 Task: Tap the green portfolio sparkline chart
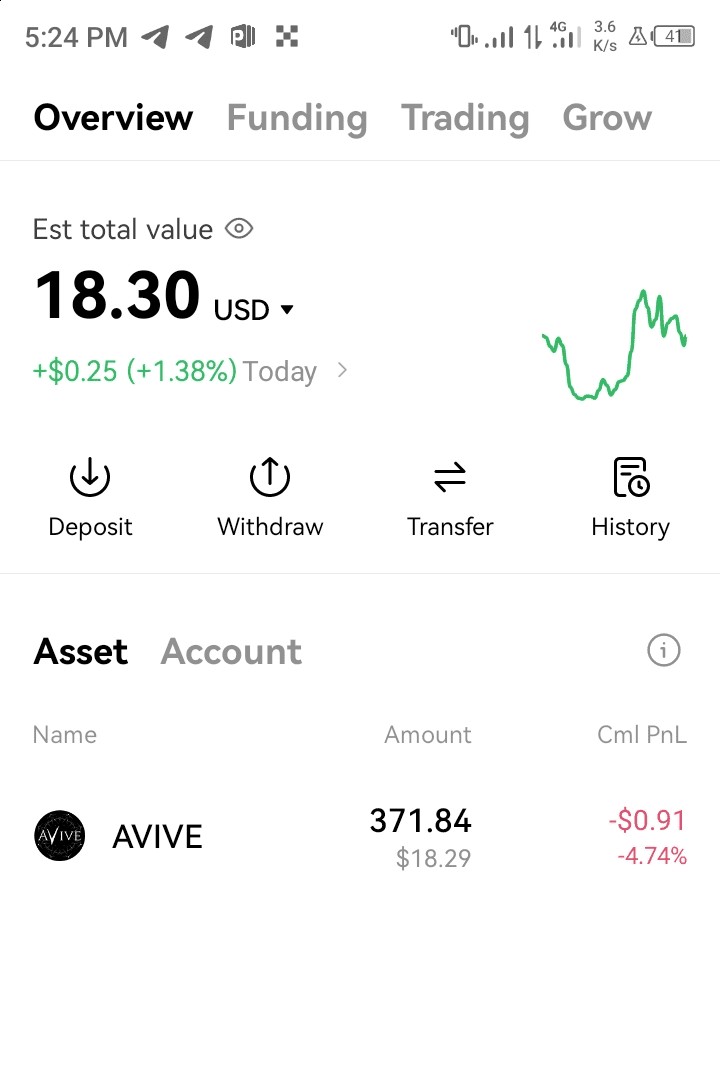tap(613, 345)
